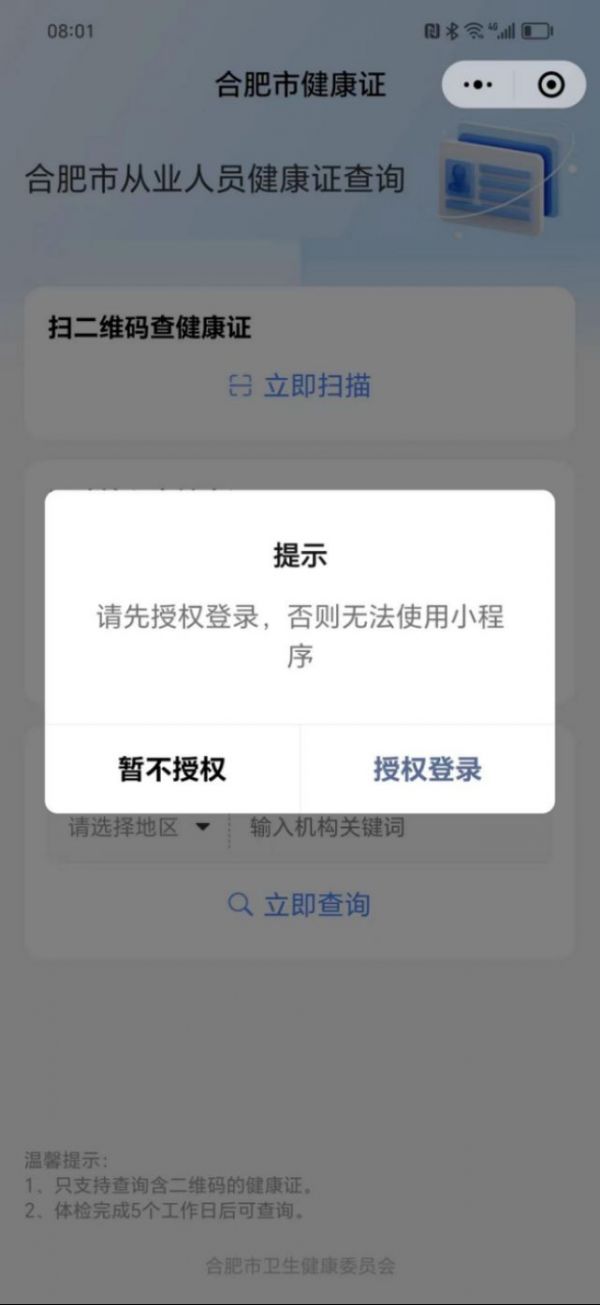Close the mini program via circle icon
This screenshot has height=1305, width=600.
coord(550,85)
